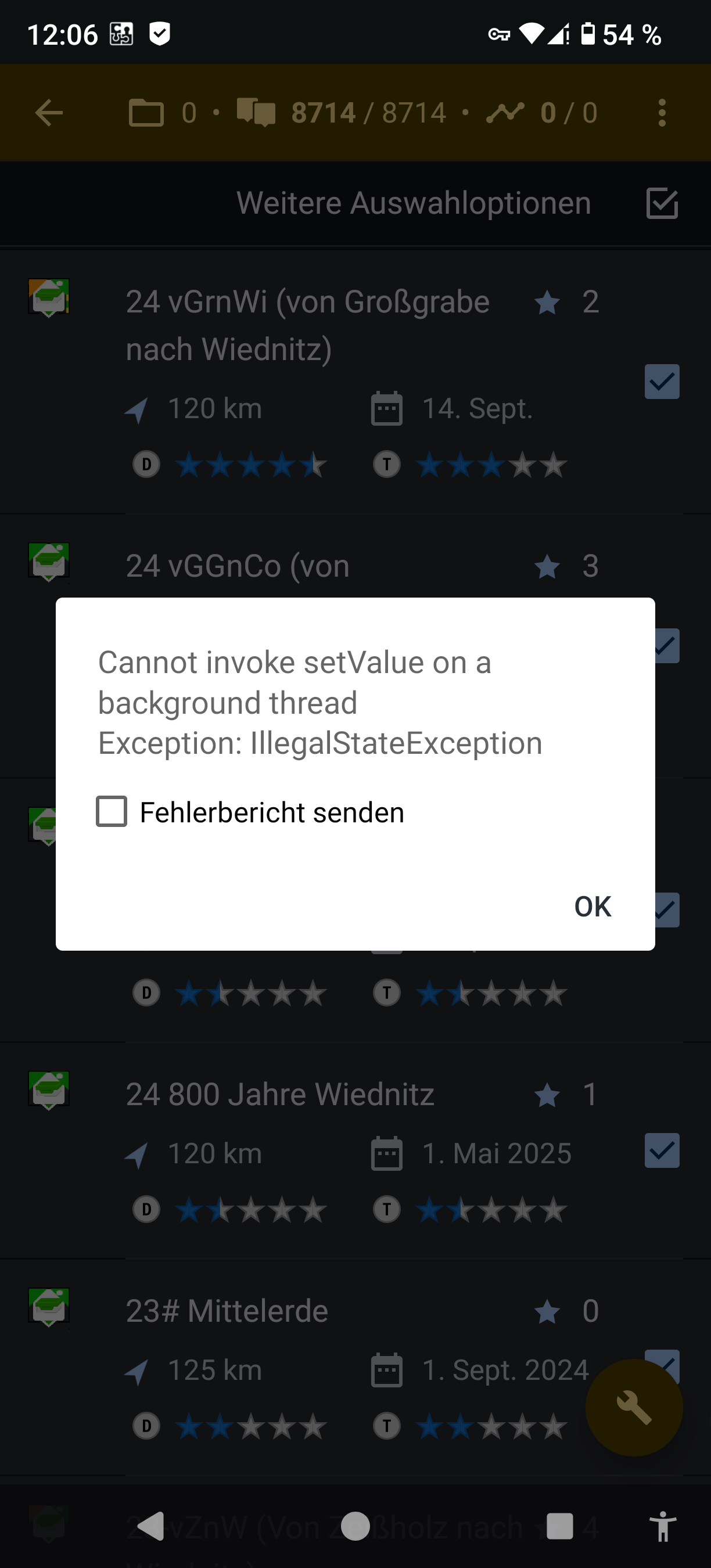Tap the system back button

(x=150, y=1526)
